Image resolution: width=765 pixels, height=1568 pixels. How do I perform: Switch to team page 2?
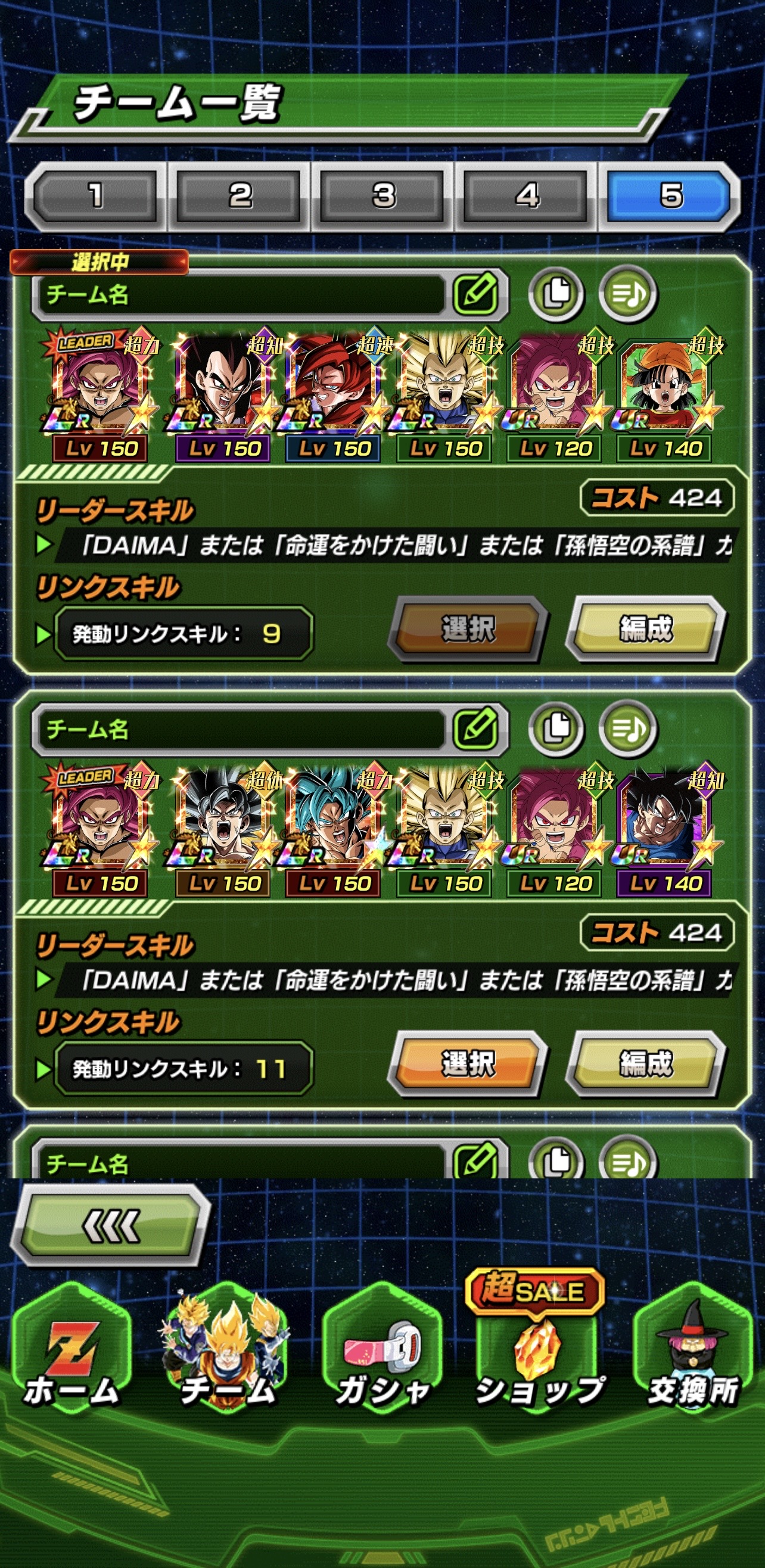coord(239,196)
